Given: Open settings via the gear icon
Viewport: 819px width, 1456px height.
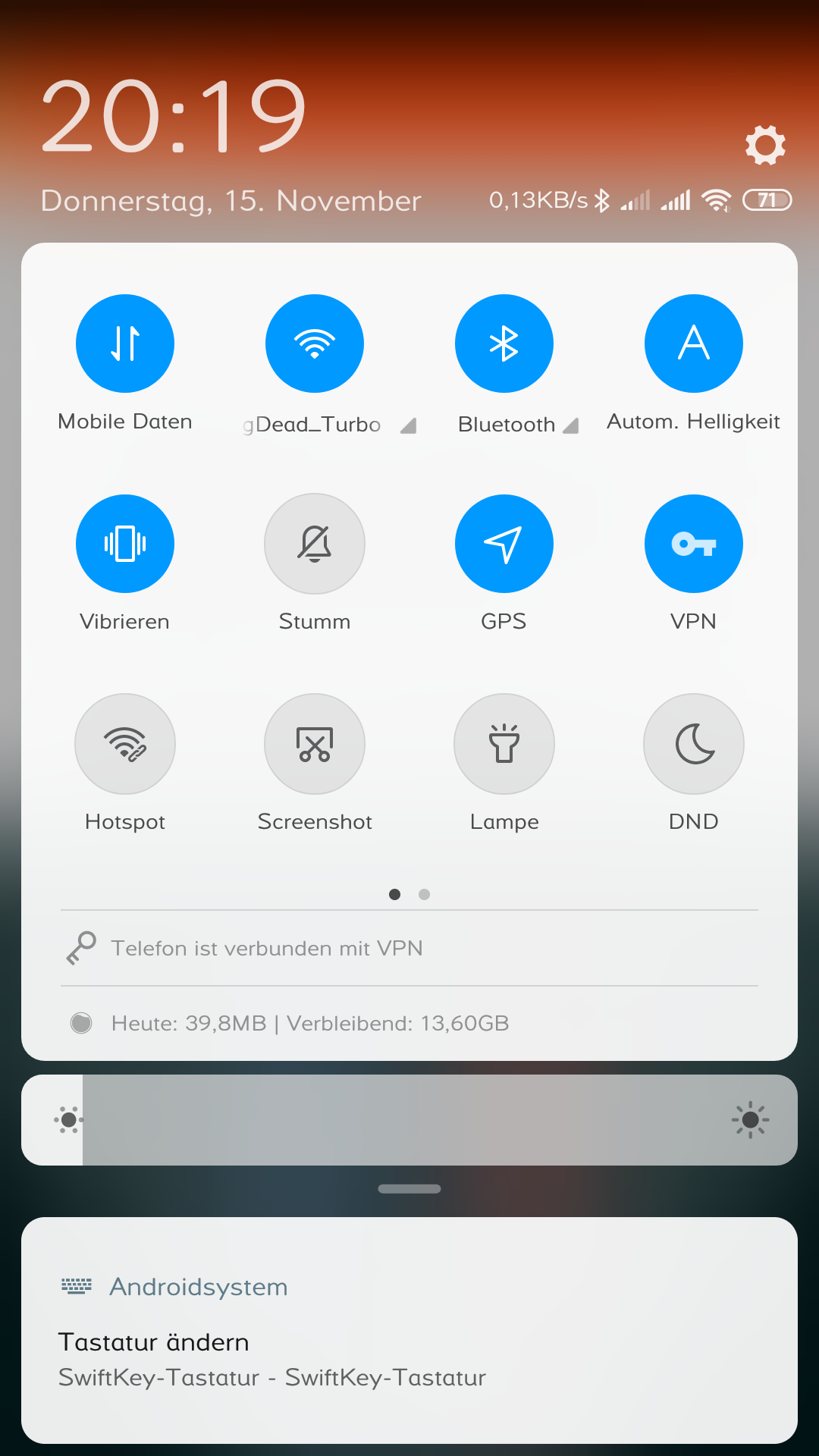Looking at the screenshot, I should pos(765,145).
